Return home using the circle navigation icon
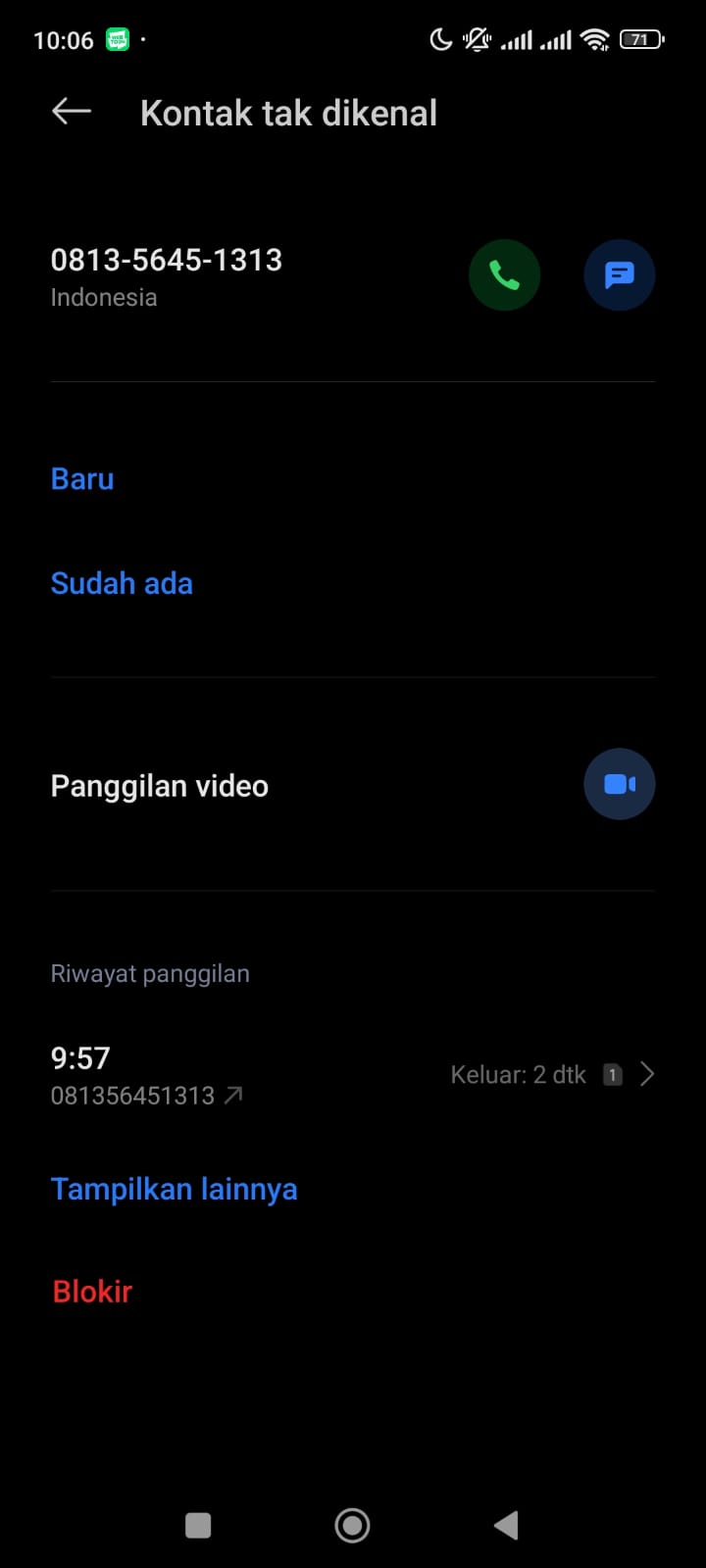The width and height of the screenshot is (706, 1568). click(352, 1525)
